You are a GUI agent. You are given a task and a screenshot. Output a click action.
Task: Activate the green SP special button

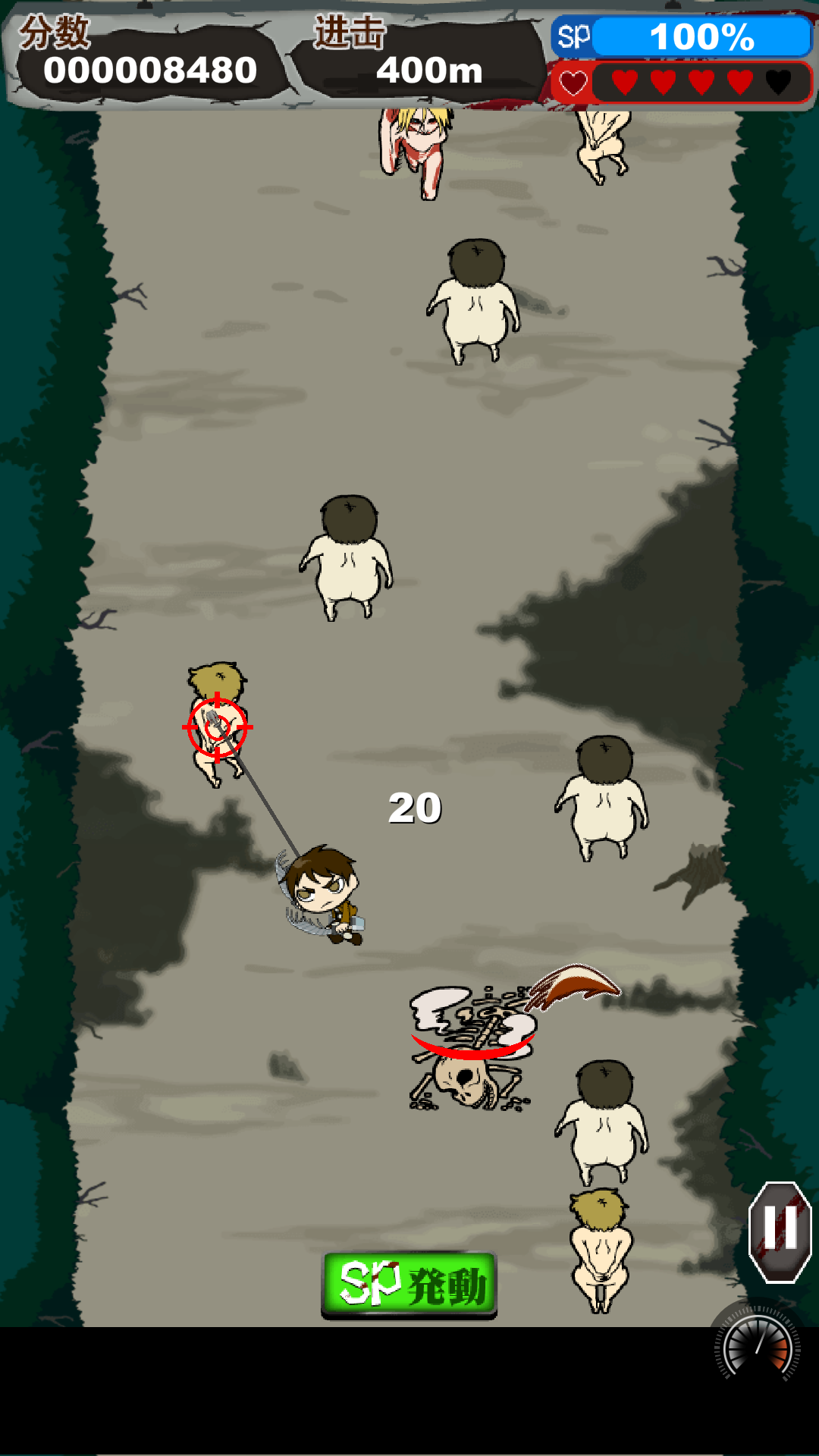click(x=409, y=1285)
